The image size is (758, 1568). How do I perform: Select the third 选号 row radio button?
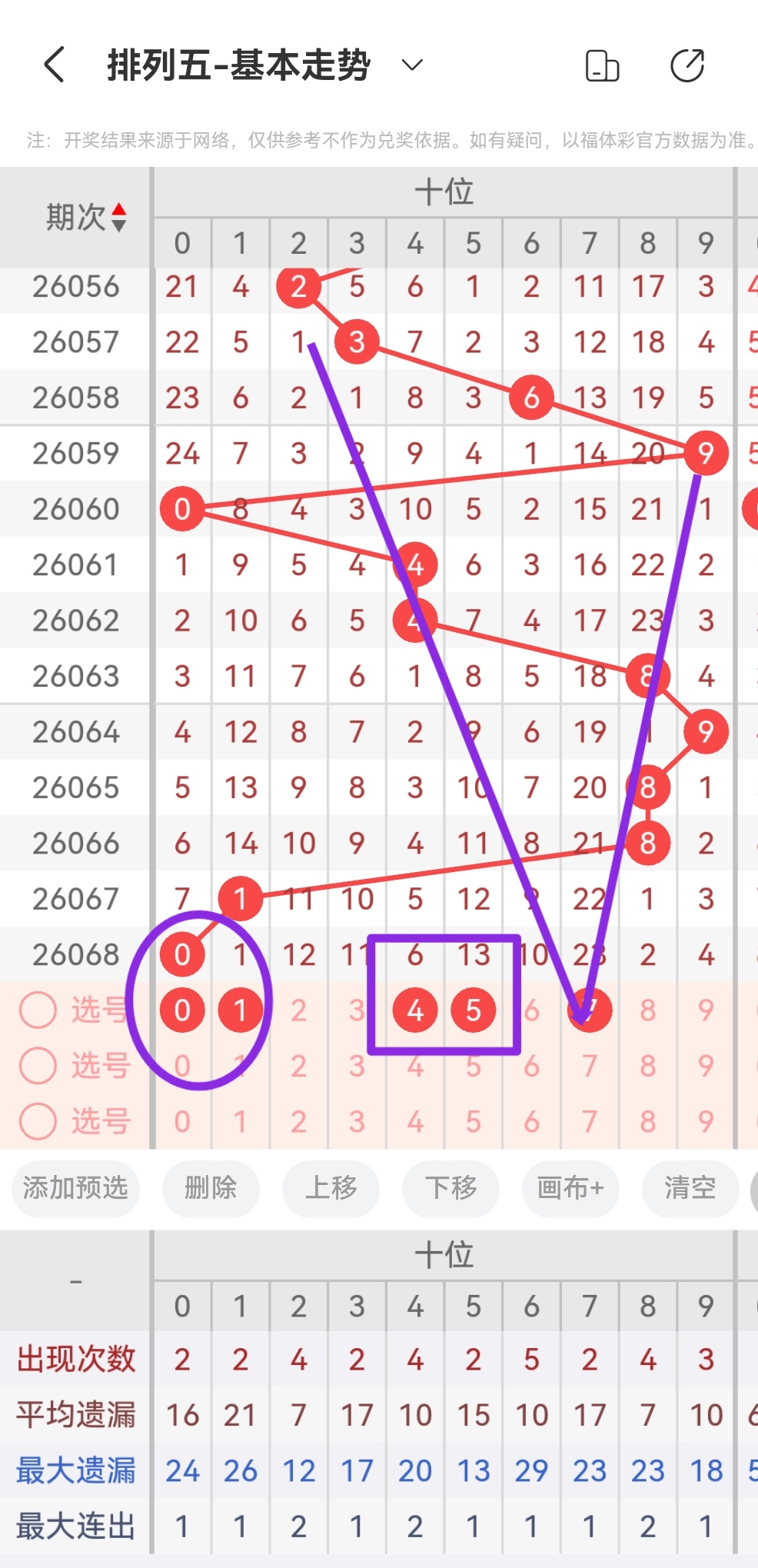tap(38, 1122)
